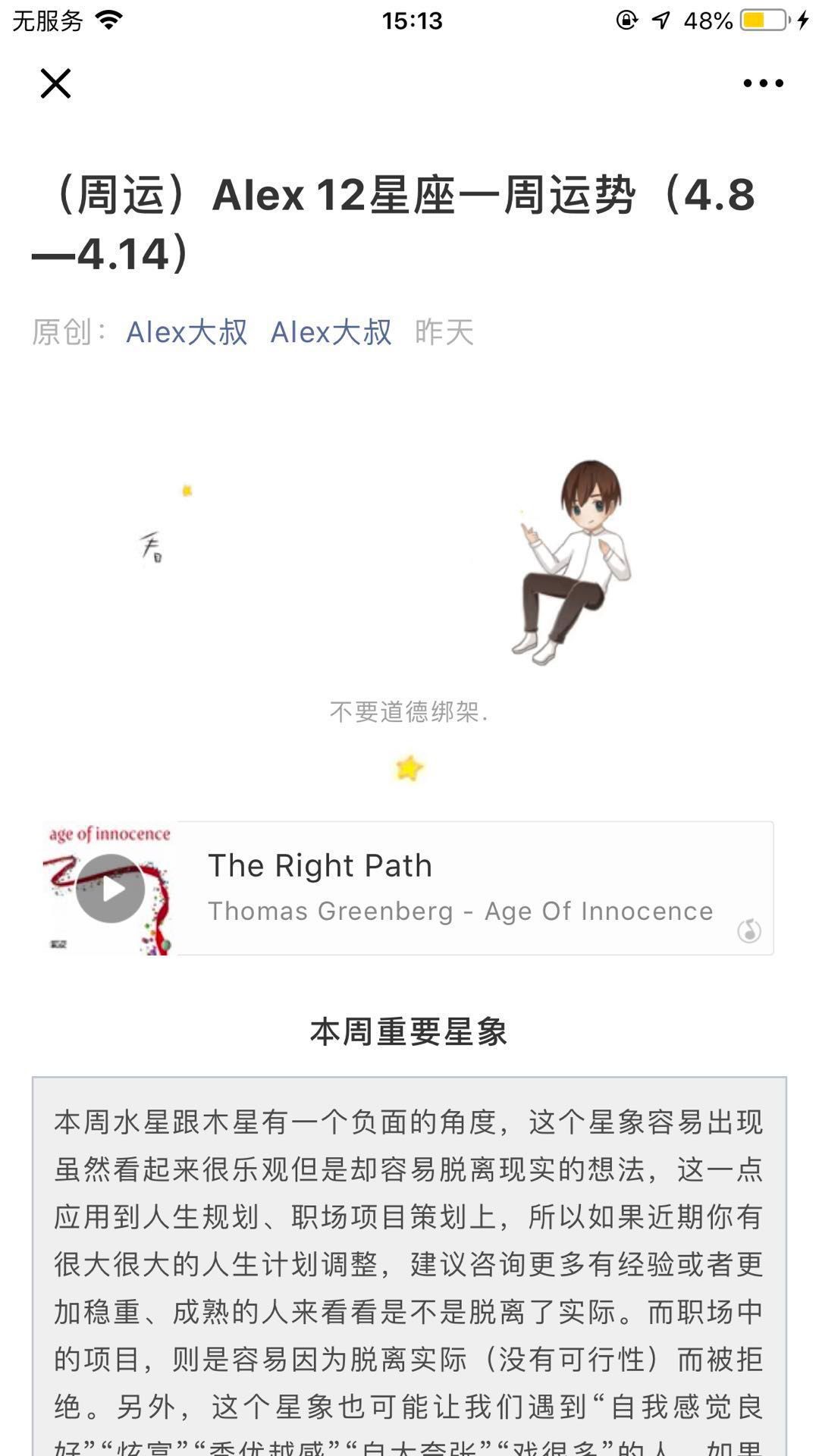
Task: Open the three-dot overflow menu
Action: click(763, 83)
